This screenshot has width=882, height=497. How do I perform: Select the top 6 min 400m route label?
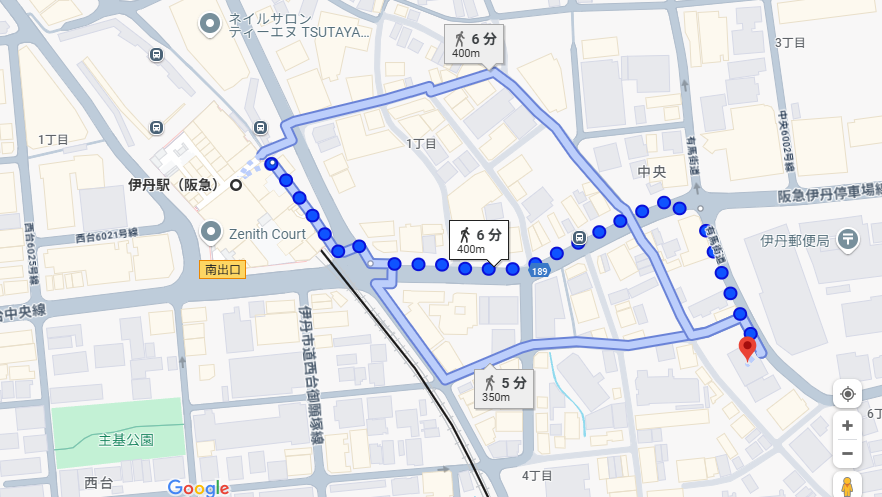point(473,44)
